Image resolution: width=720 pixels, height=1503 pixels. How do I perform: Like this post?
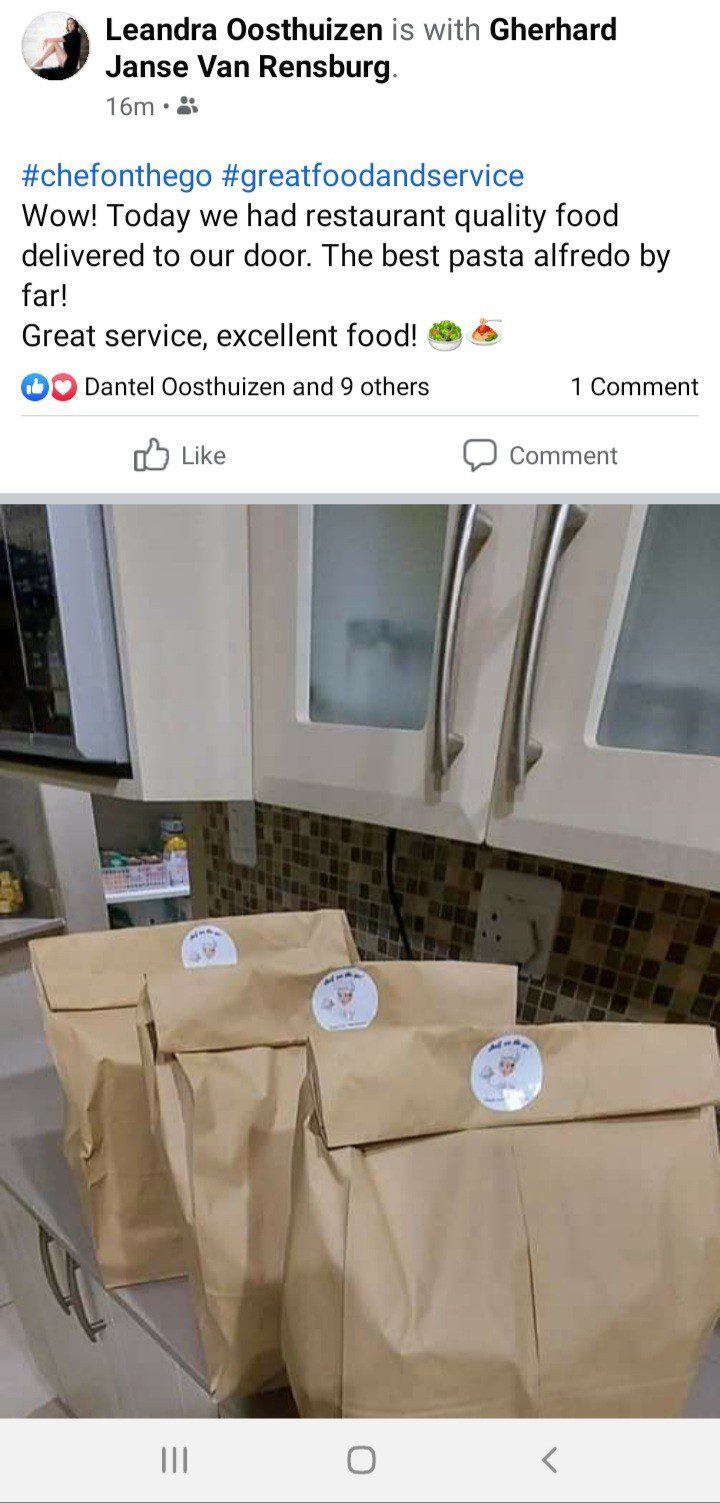tap(180, 456)
